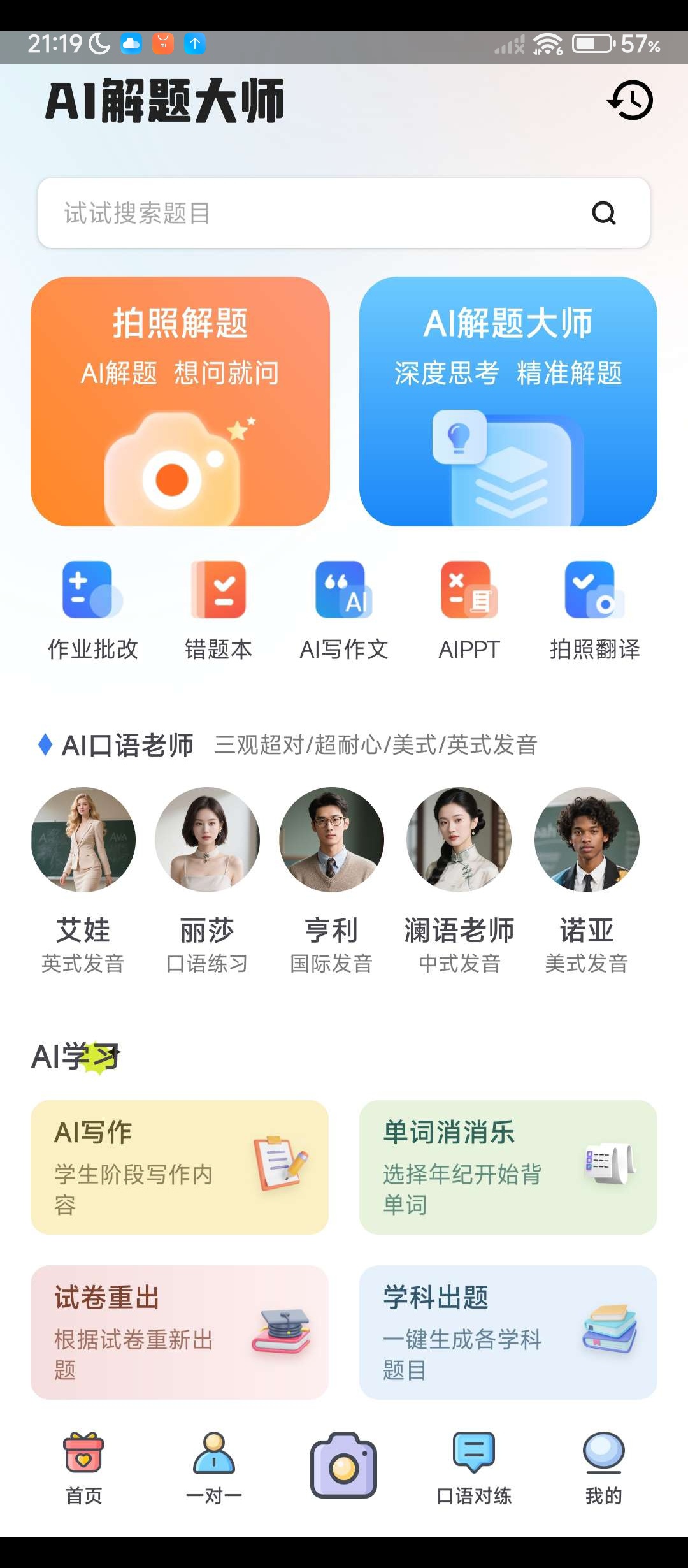Open the history clock icon
688x1568 pixels.
[x=631, y=100]
